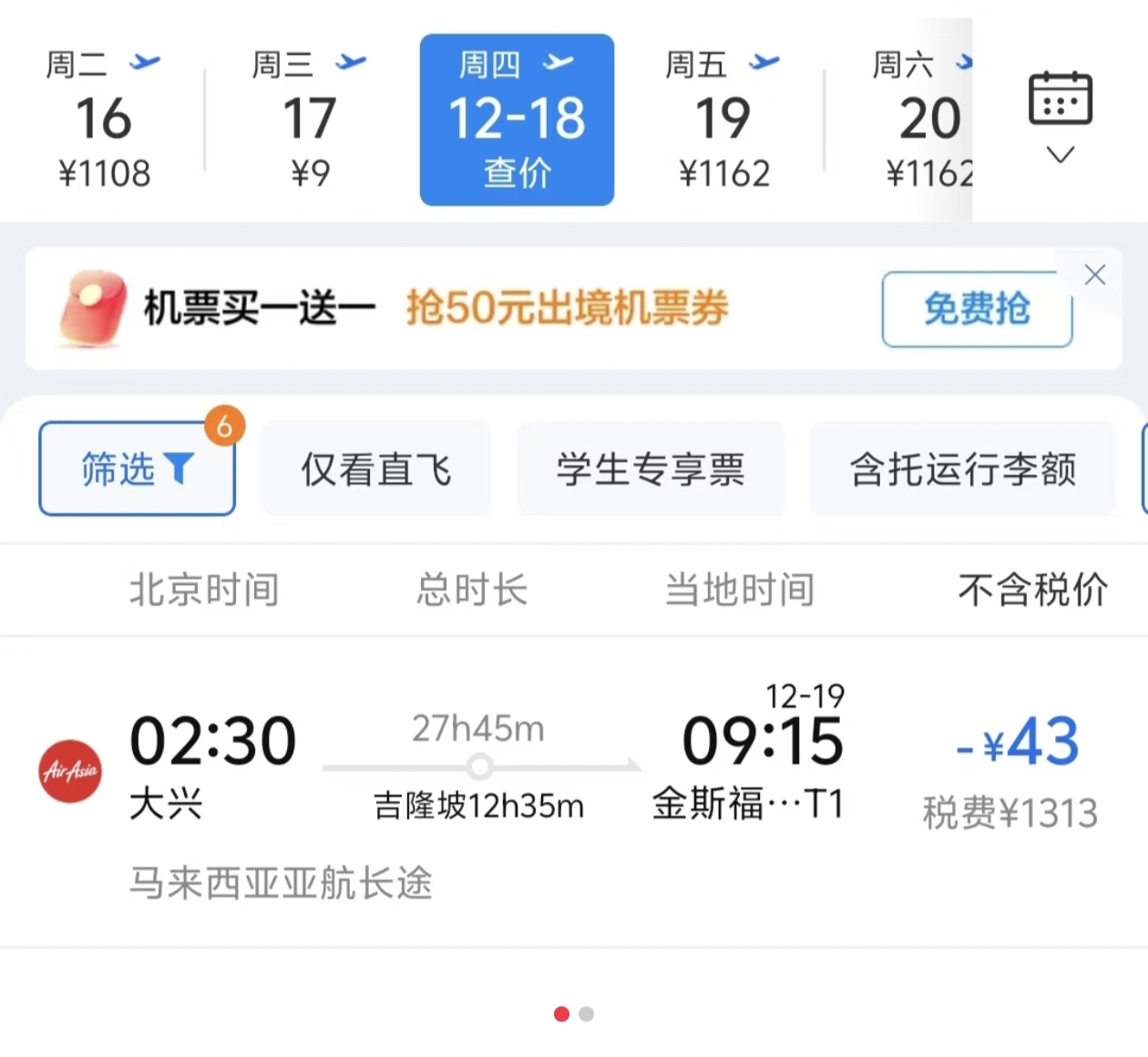This screenshot has height=1057, width=1148.
Task: Select Wednesday the 17th date tab
Action: [x=309, y=118]
